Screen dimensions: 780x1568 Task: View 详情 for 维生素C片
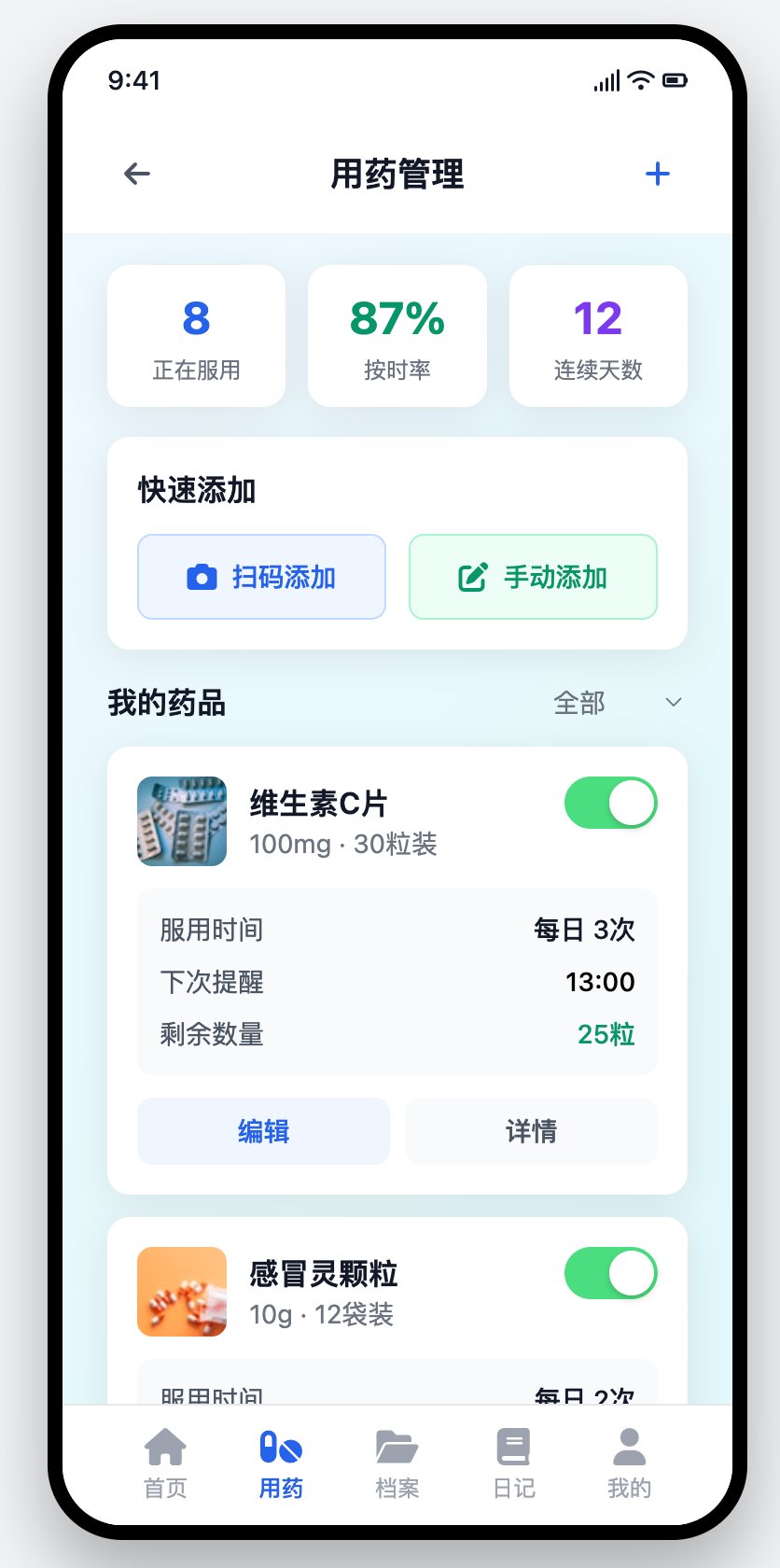tap(531, 1131)
